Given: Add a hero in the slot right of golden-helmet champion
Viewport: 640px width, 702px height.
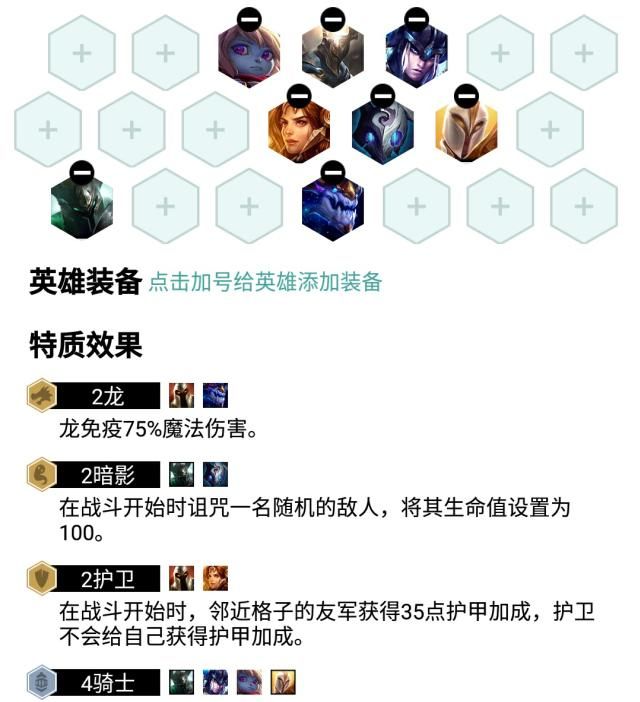Looking at the screenshot, I should coord(549,130).
